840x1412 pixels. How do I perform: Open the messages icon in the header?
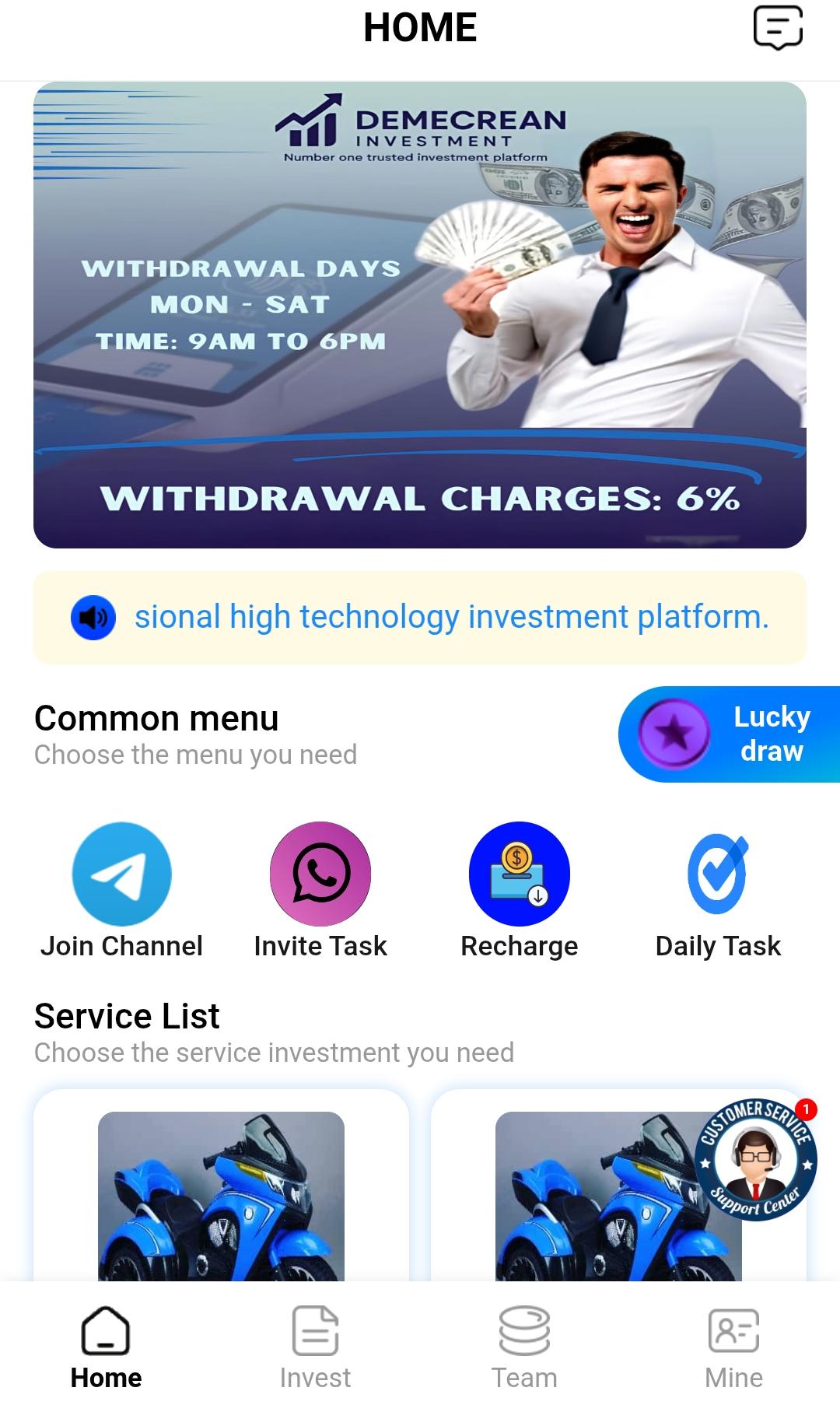[778, 28]
